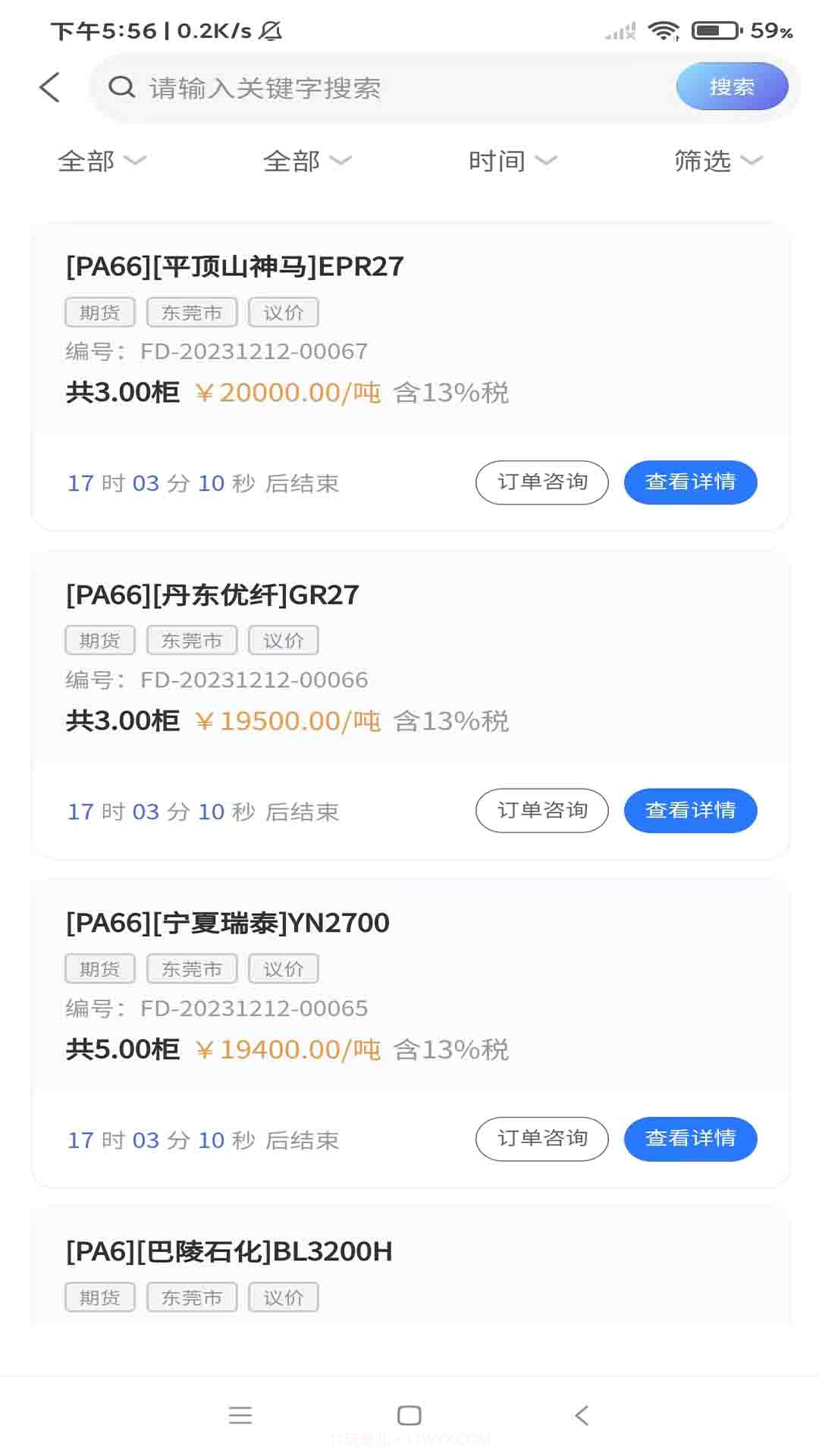Open the first 全部 filter dropdown
The width and height of the screenshot is (819, 1456).
point(101,161)
